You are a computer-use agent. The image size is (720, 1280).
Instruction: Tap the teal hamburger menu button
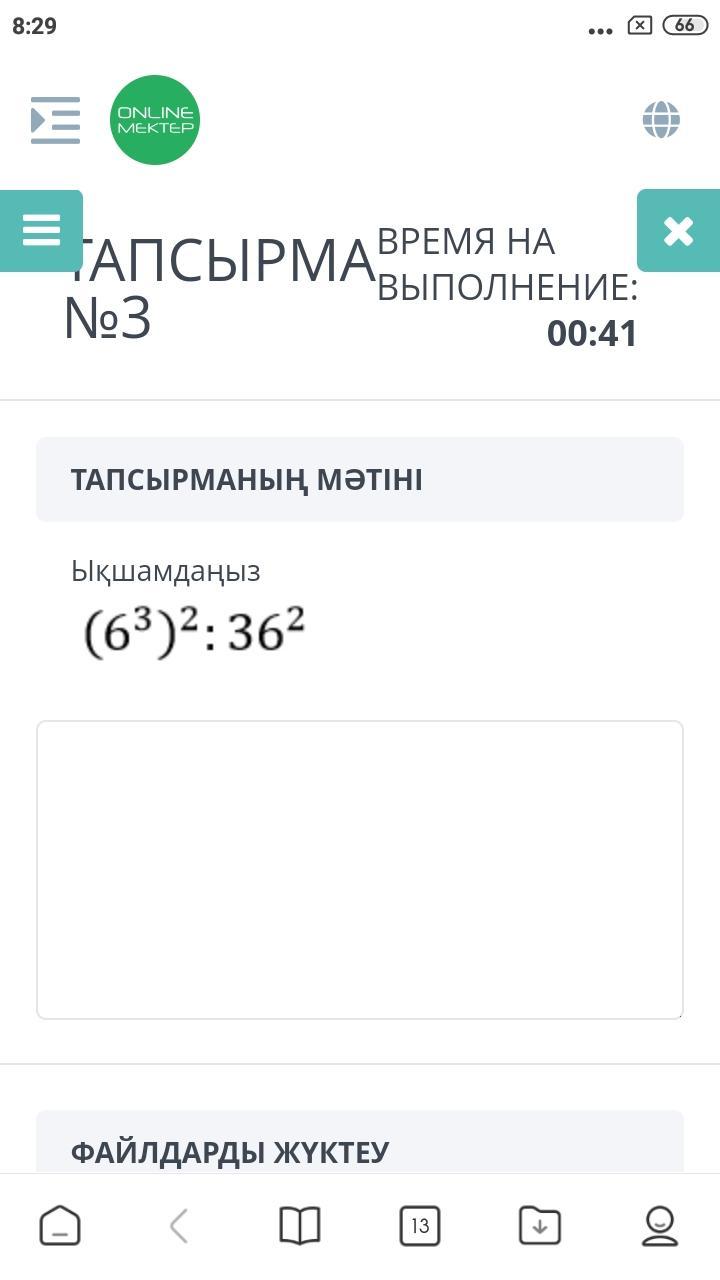point(41,231)
